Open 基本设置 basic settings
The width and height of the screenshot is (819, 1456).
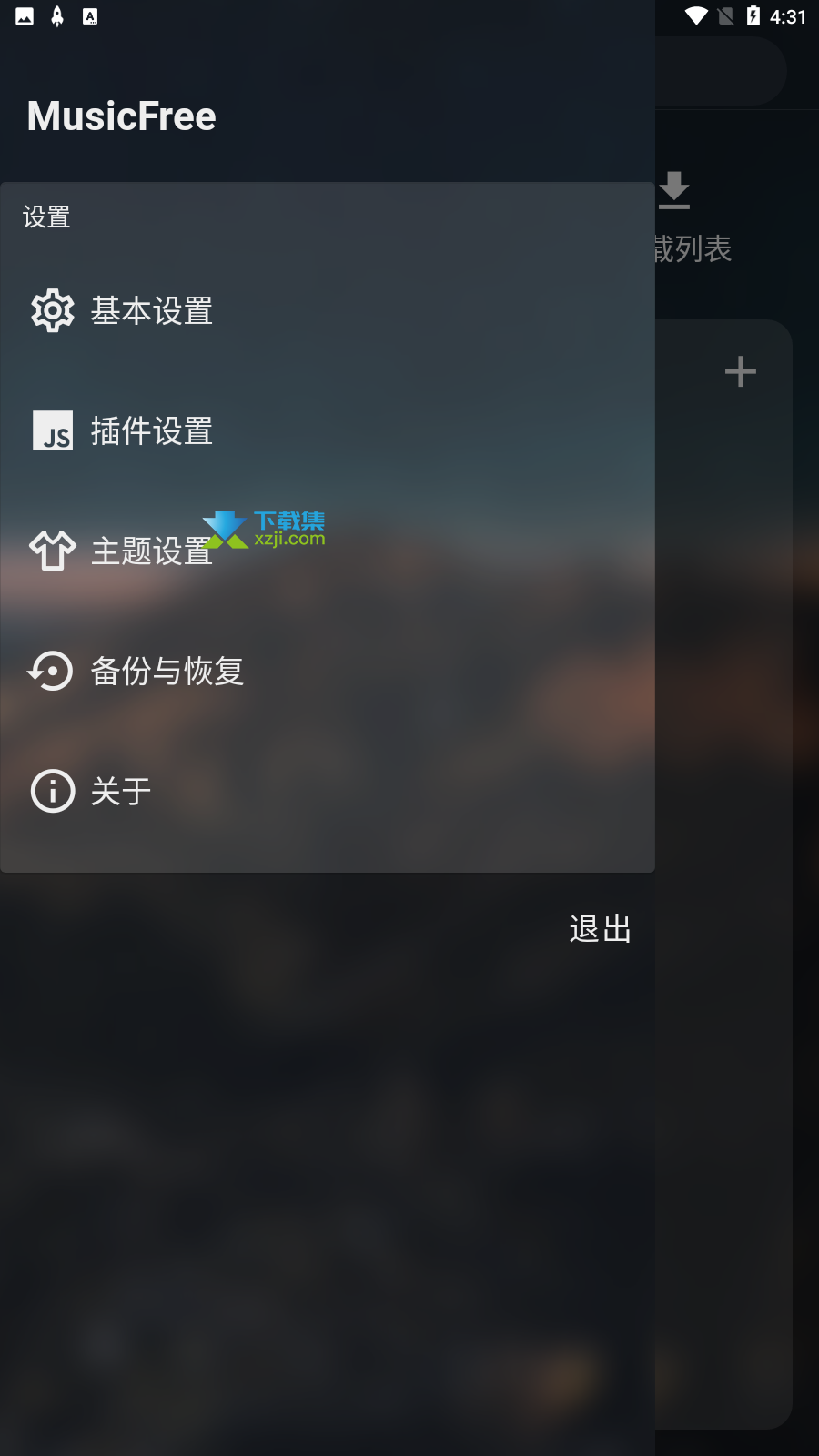(x=151, y=311)
